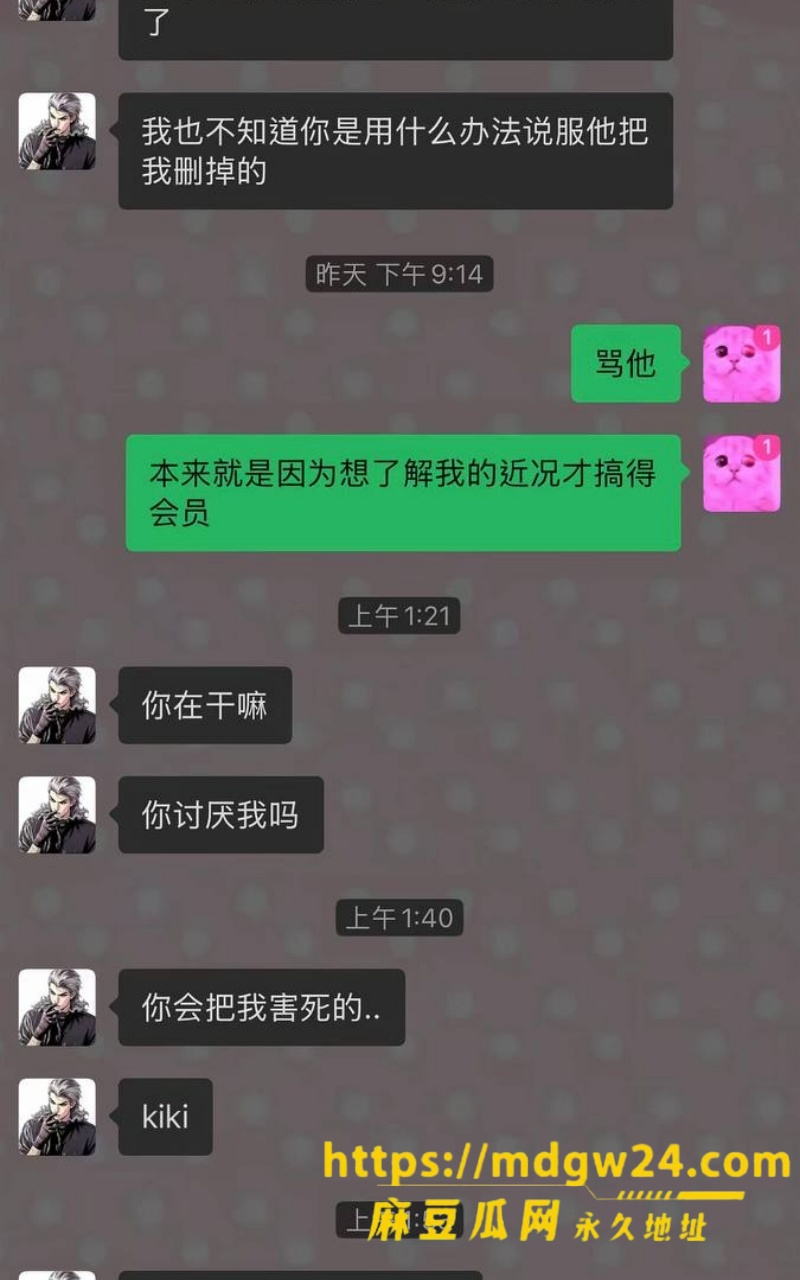This screenshot has width=800, height=1280.
Task: View profile from avatar beside kiki message
Action: (57, 1117)
